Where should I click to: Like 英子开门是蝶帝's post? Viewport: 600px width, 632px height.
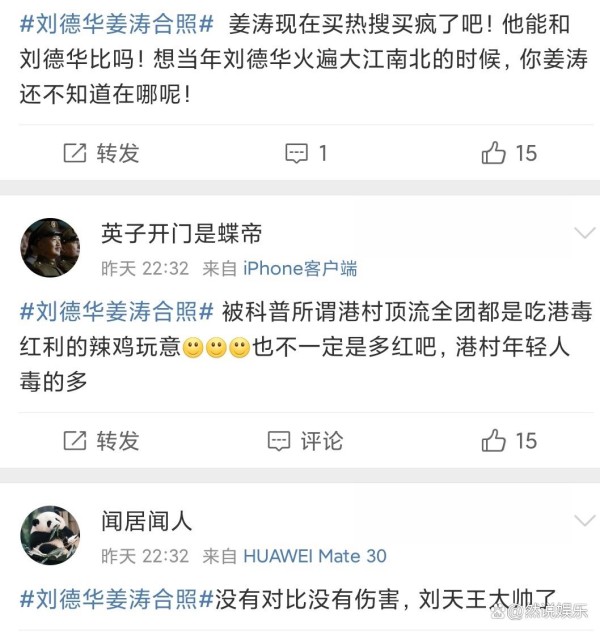click(x=509, y=440)
